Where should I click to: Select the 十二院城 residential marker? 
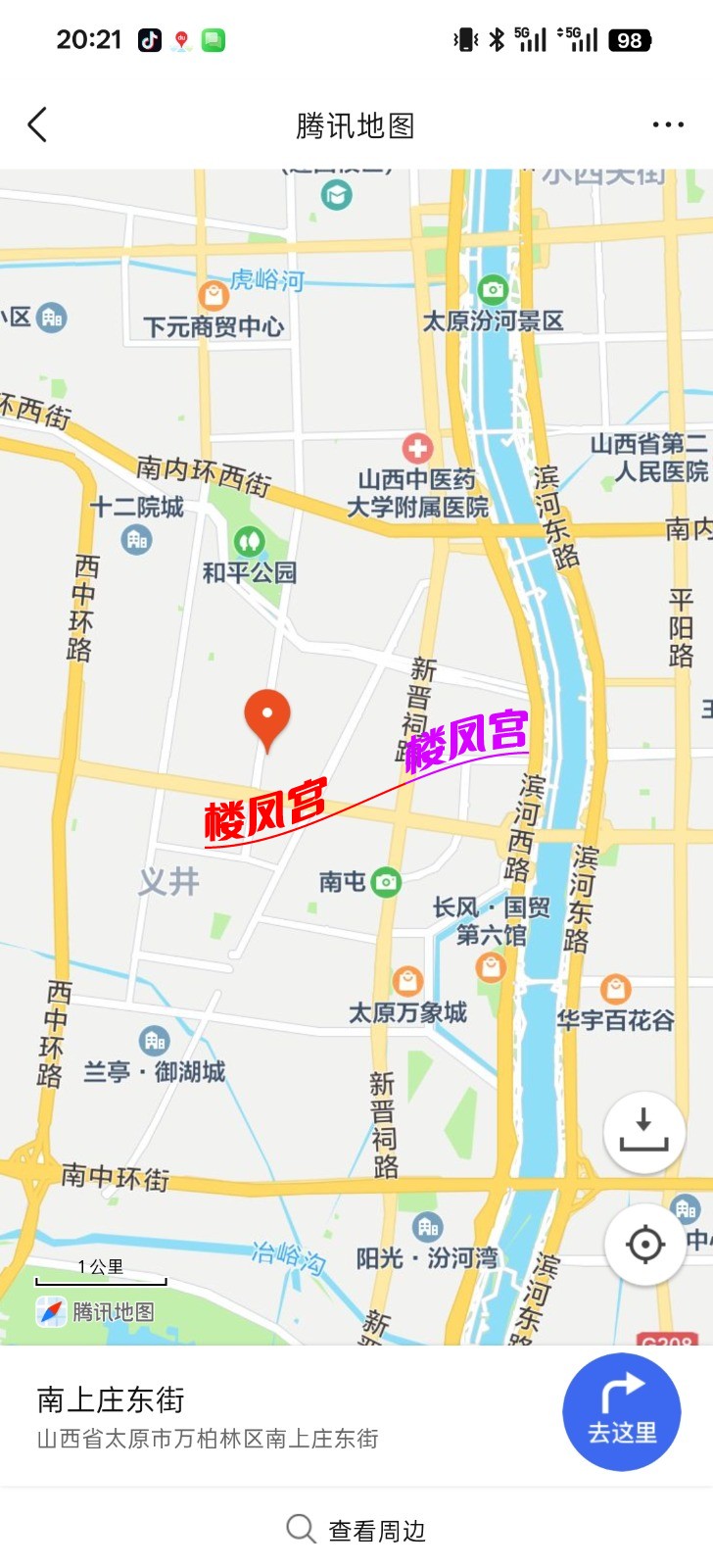point(136,539)
